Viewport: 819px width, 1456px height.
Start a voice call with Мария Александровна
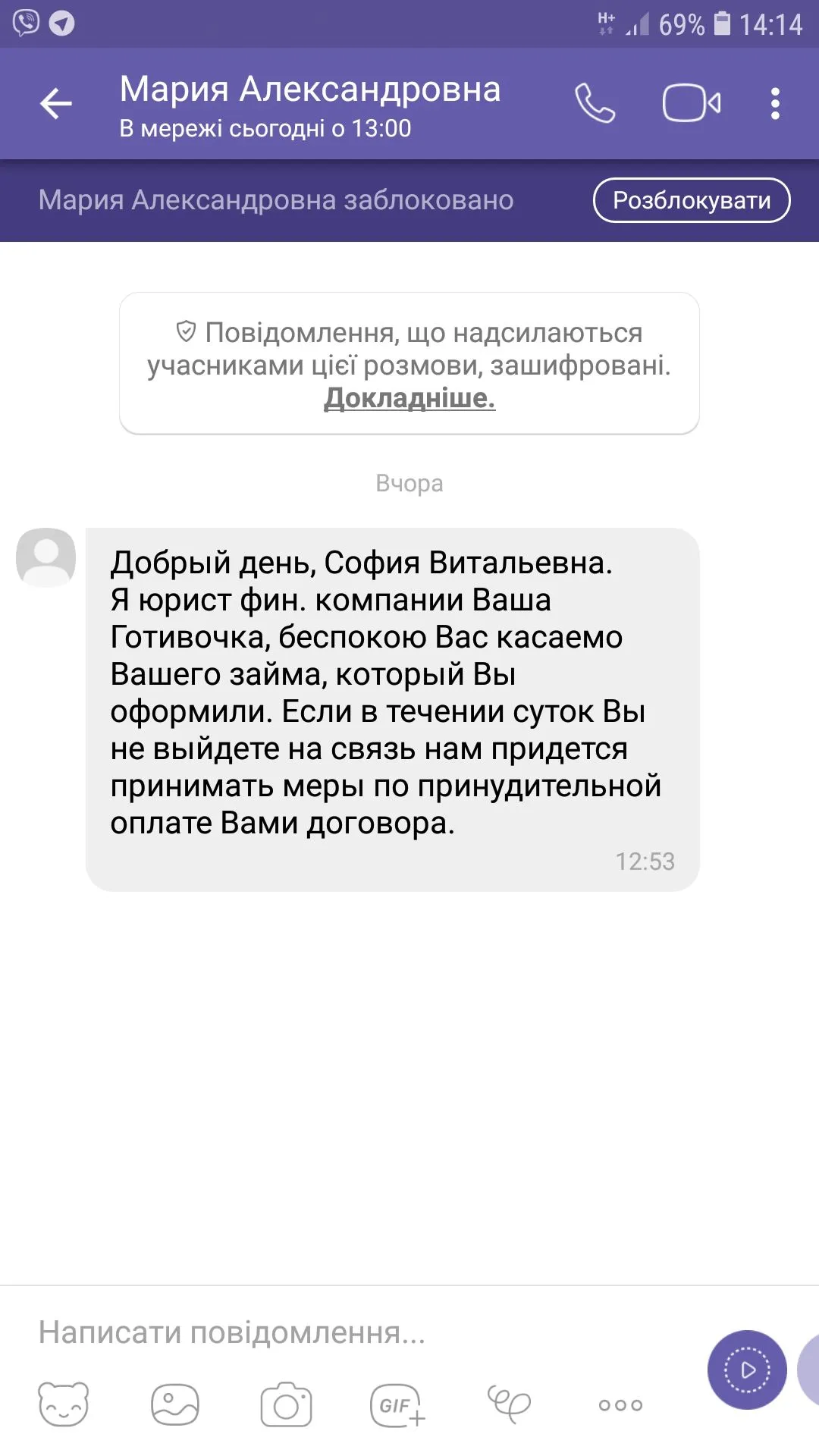595,103
